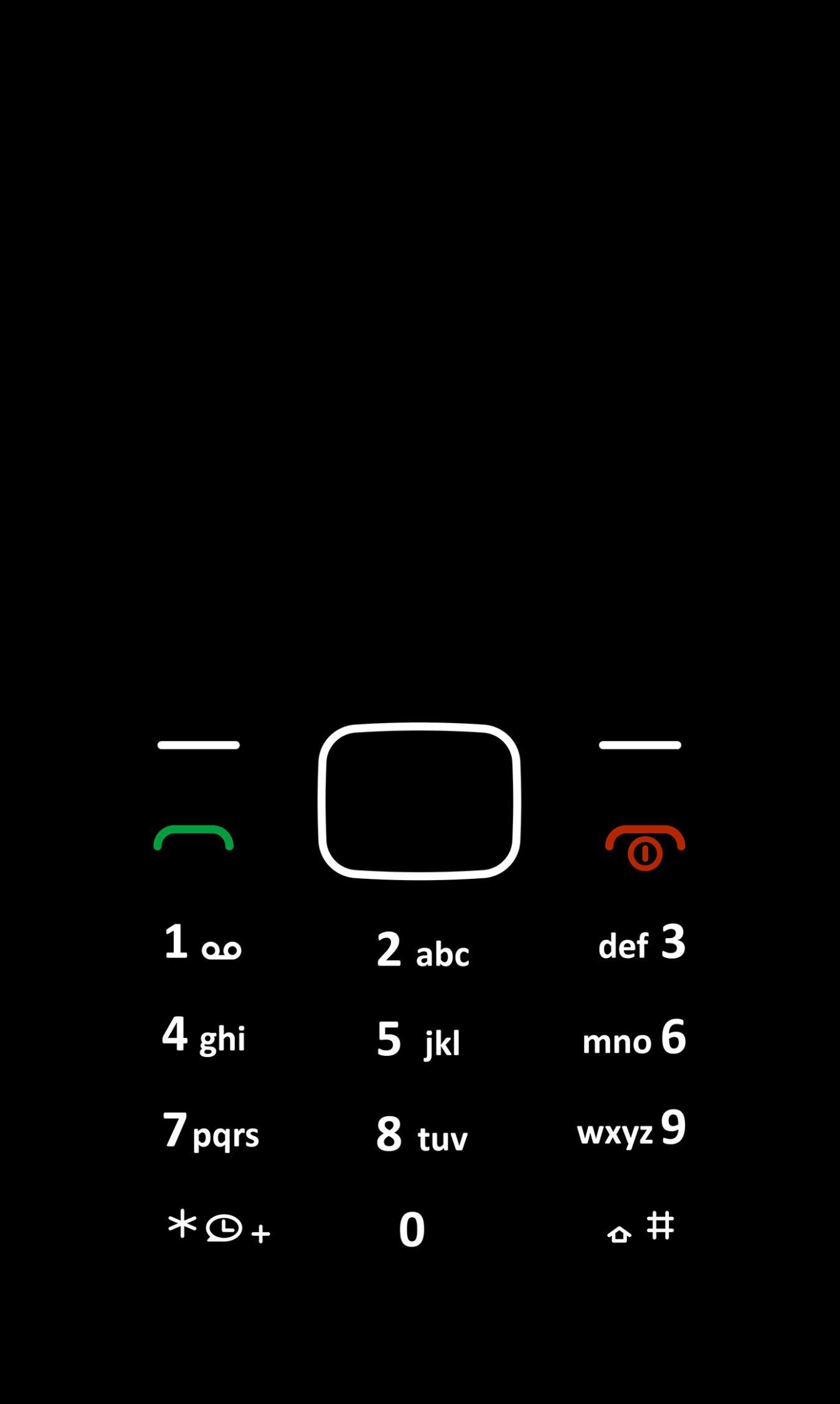The image size is (840, 1404).
Task: Tap the green call key
Action: pyautogui.click(x=194, y=838)
